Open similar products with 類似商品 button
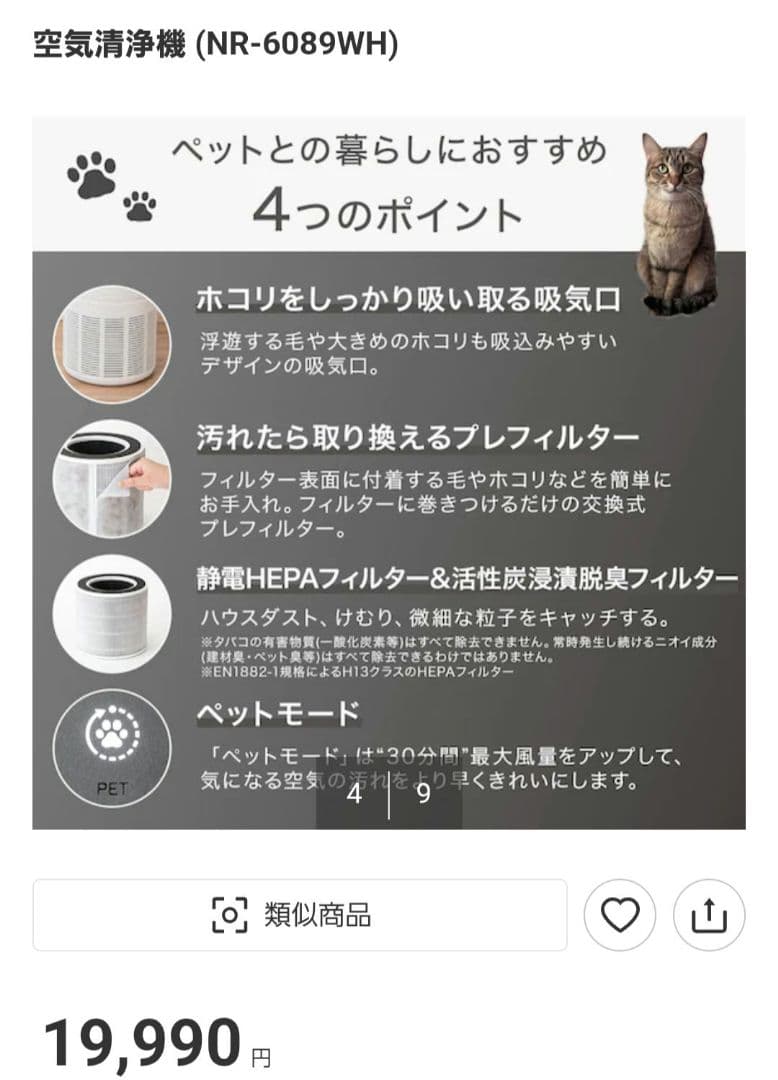This screenshot has height=1080, width=778. pos(299,914)
